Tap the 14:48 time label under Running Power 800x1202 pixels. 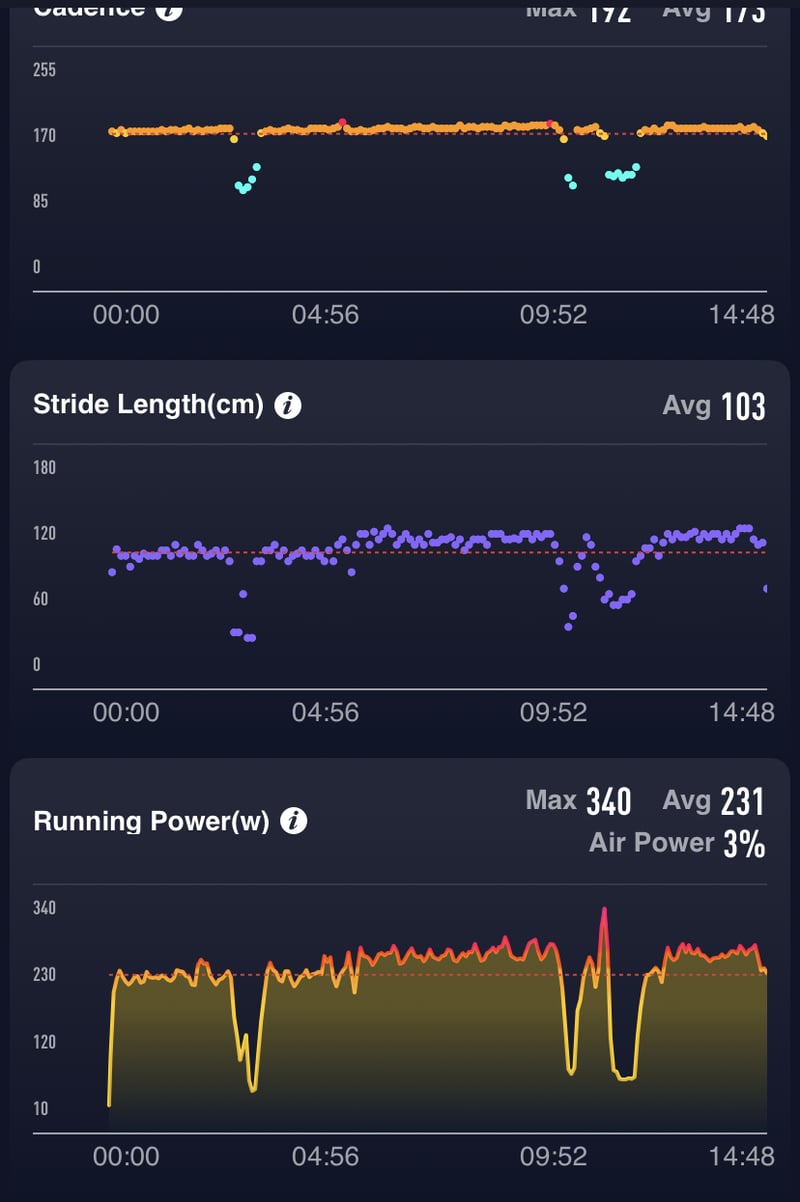coord(741,1157)
